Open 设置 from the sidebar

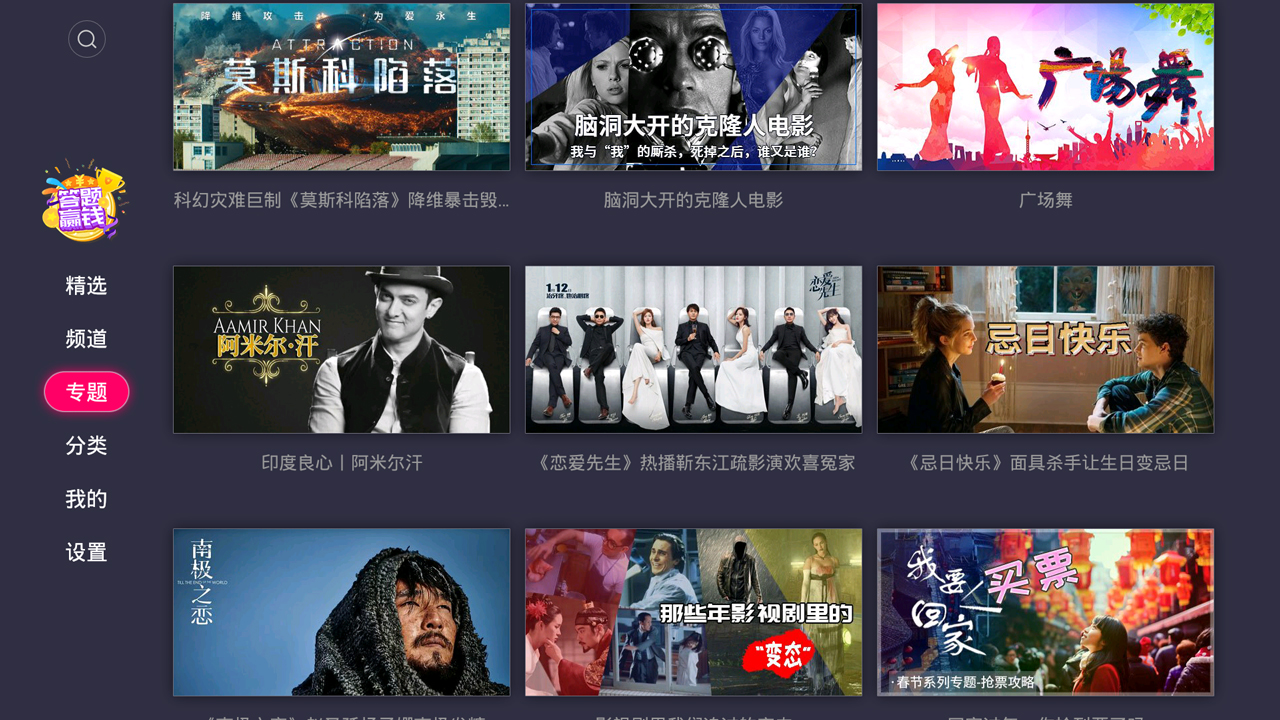(x=86, y=552)
